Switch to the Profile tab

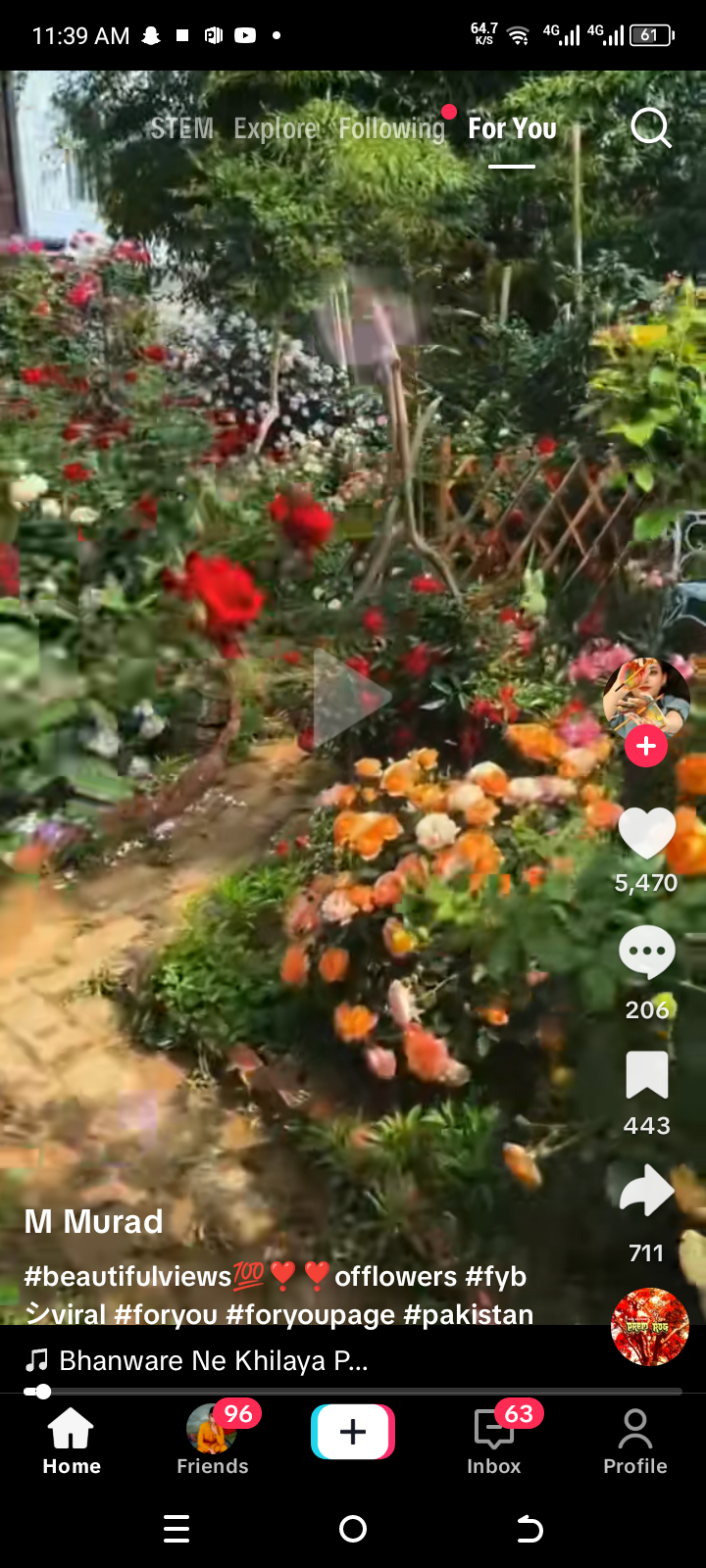pyautogui.click(x=635, y=1439)
